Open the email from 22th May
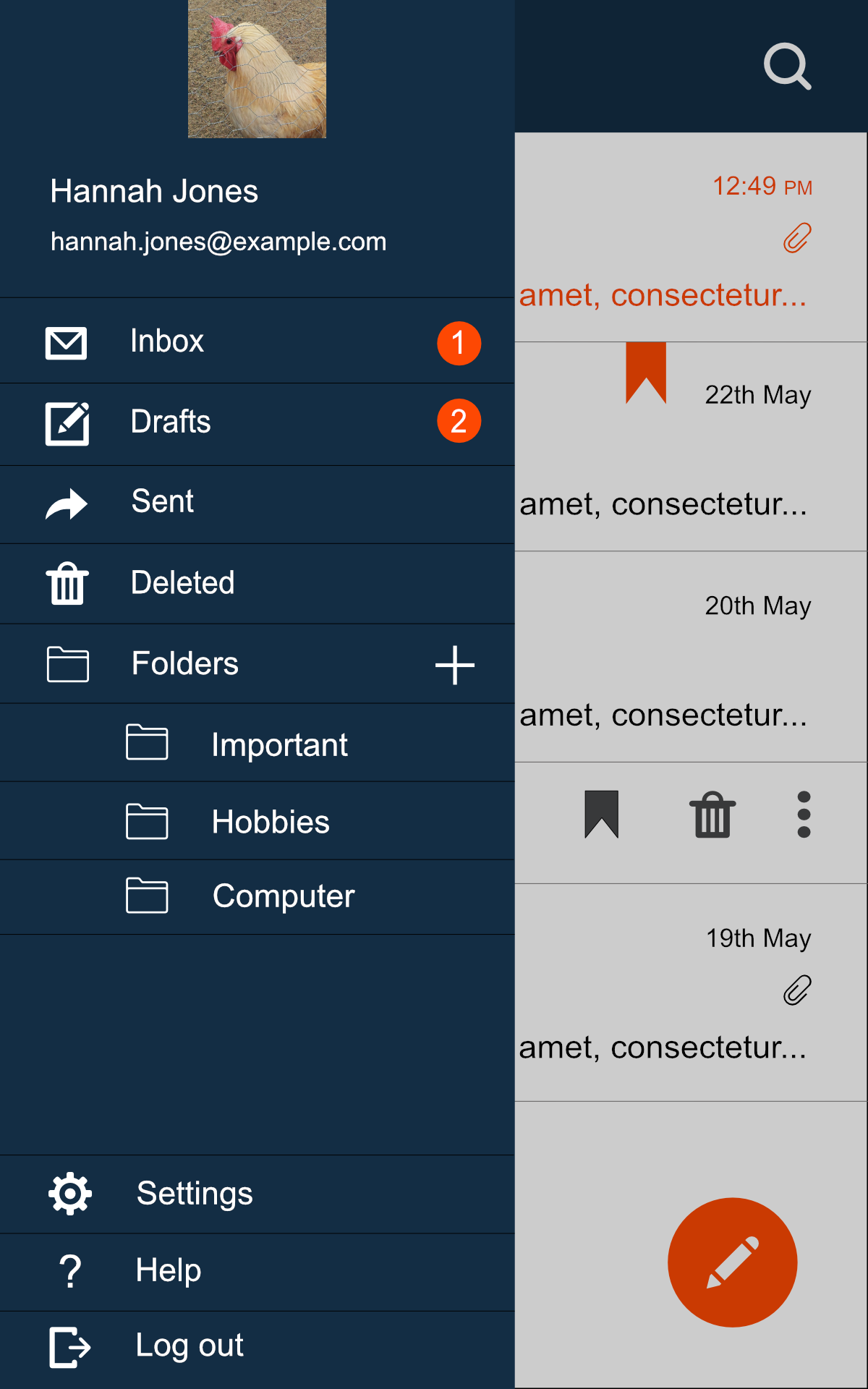The height and width of the screenshot is (1389, 868). pos(691,447)
